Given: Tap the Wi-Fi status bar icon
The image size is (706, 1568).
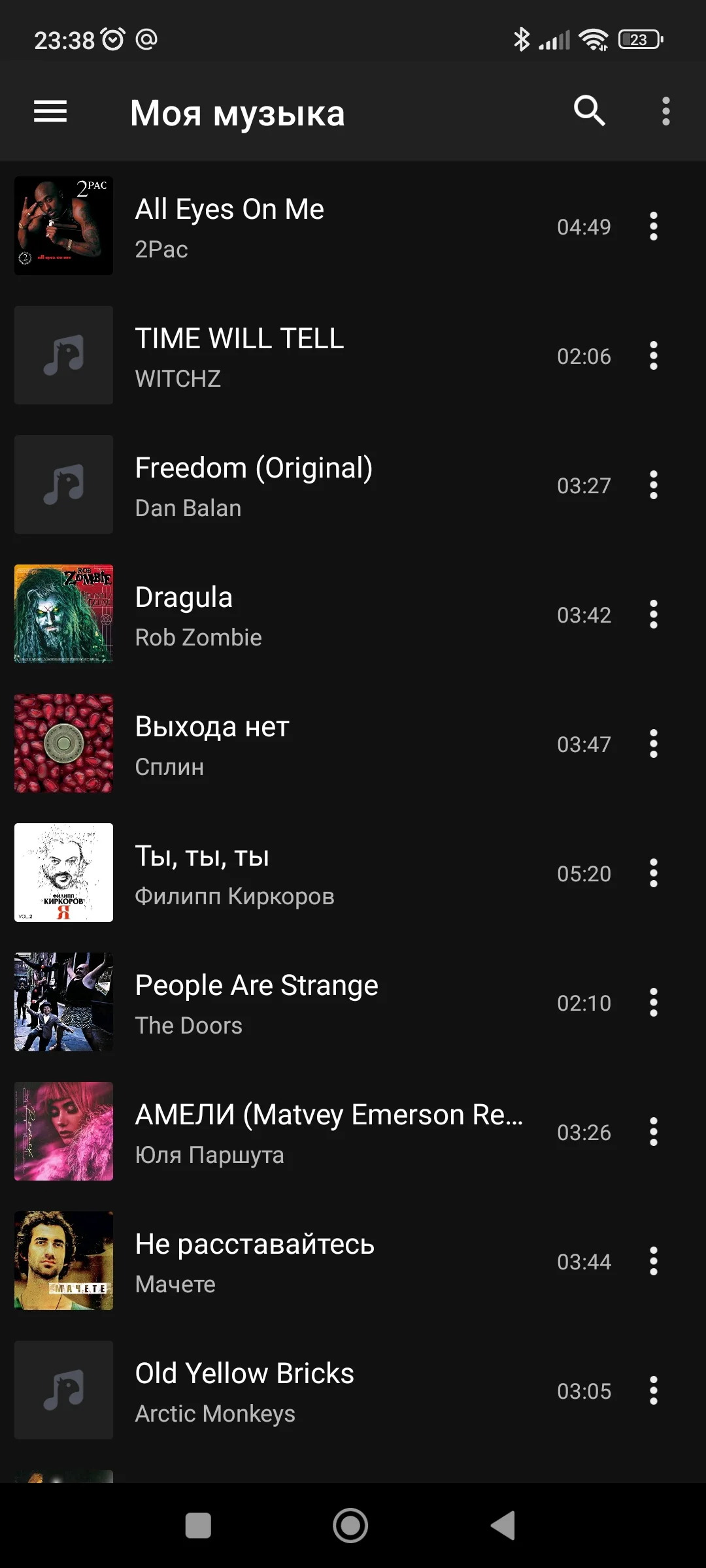Looking at the screenshot, I should click(x=594, y=39).
